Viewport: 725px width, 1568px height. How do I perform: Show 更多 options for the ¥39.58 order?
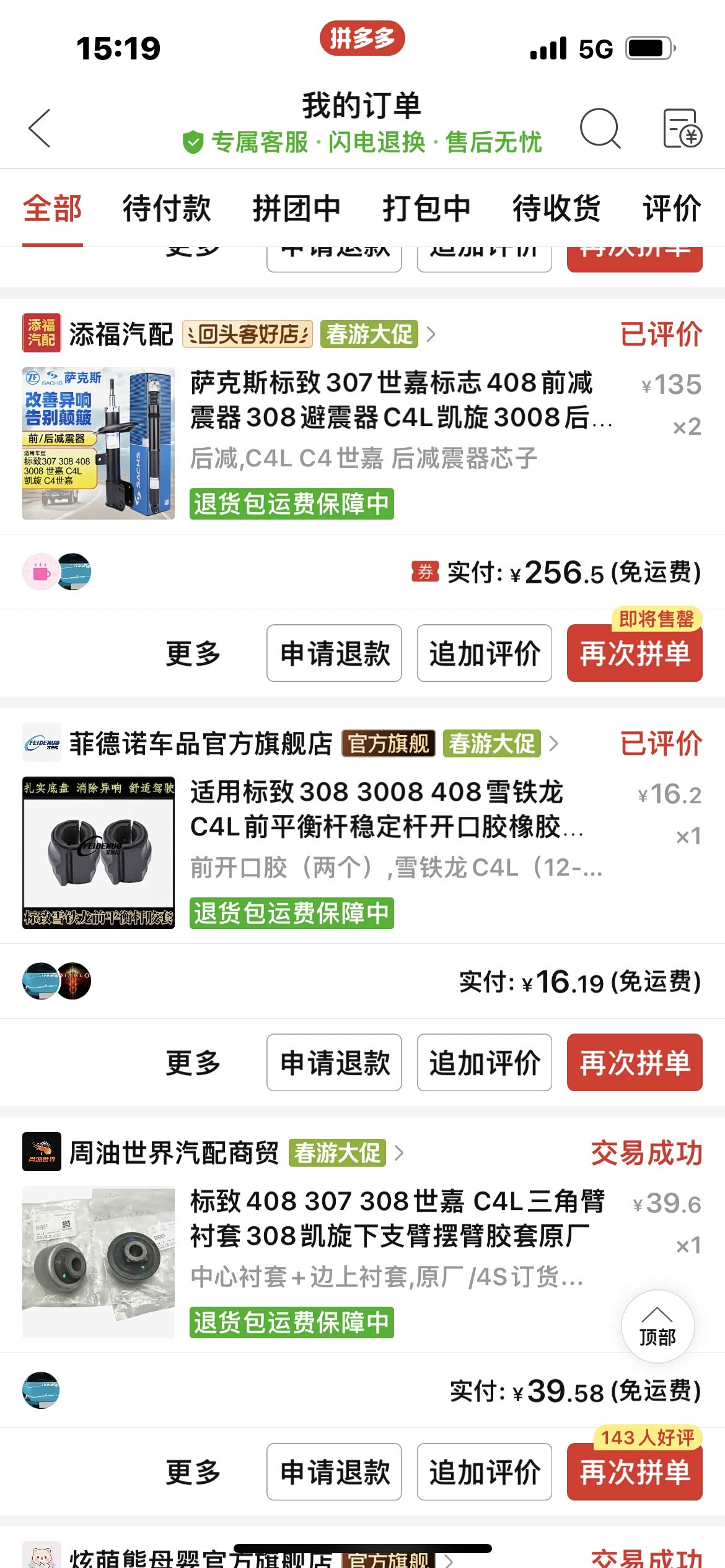pyautogui.click(x=193, y=1472)
